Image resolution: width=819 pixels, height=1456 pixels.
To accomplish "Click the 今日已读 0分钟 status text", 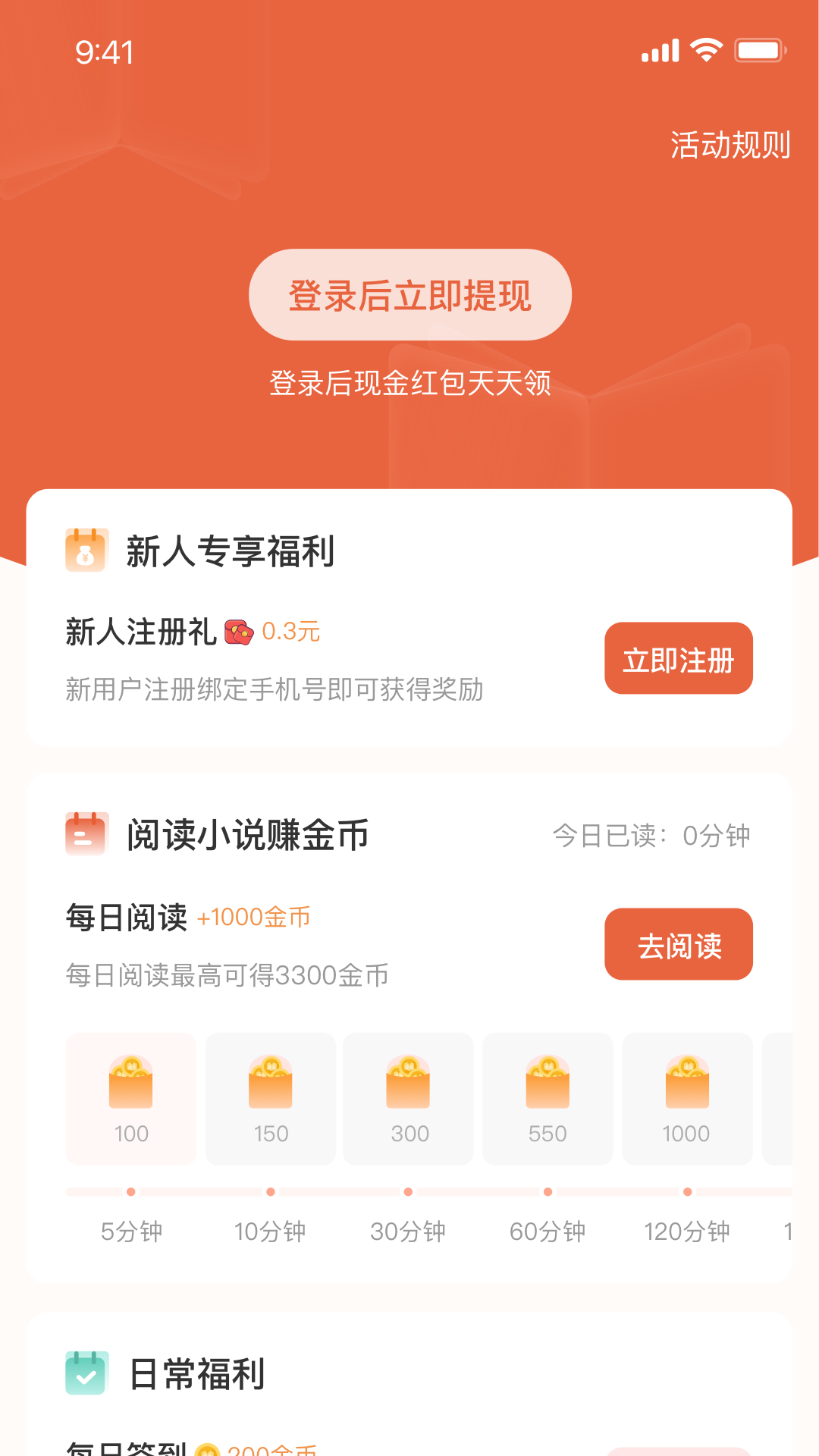I will 651,836.
